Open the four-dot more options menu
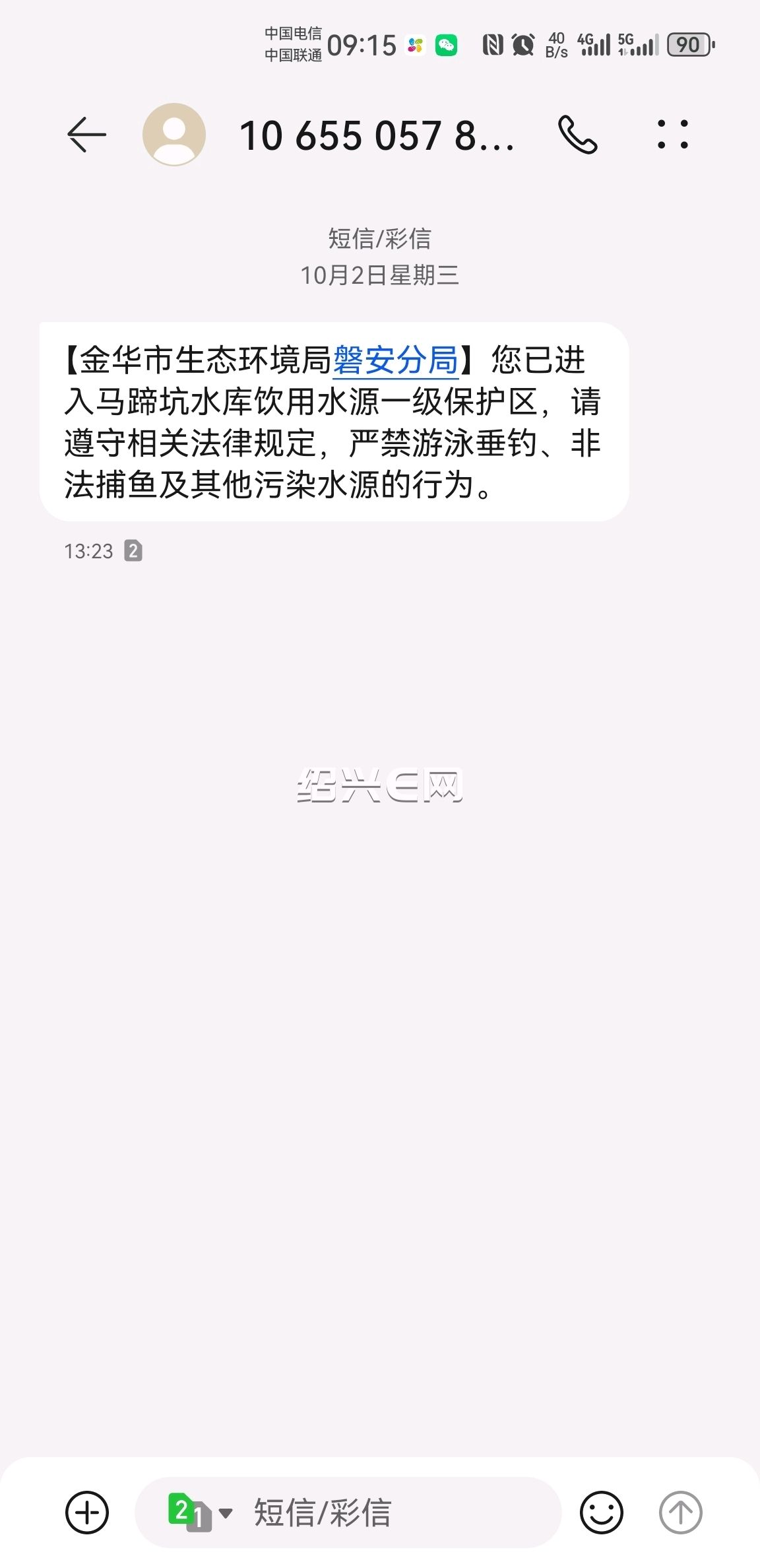 click(x=673, y=135)
